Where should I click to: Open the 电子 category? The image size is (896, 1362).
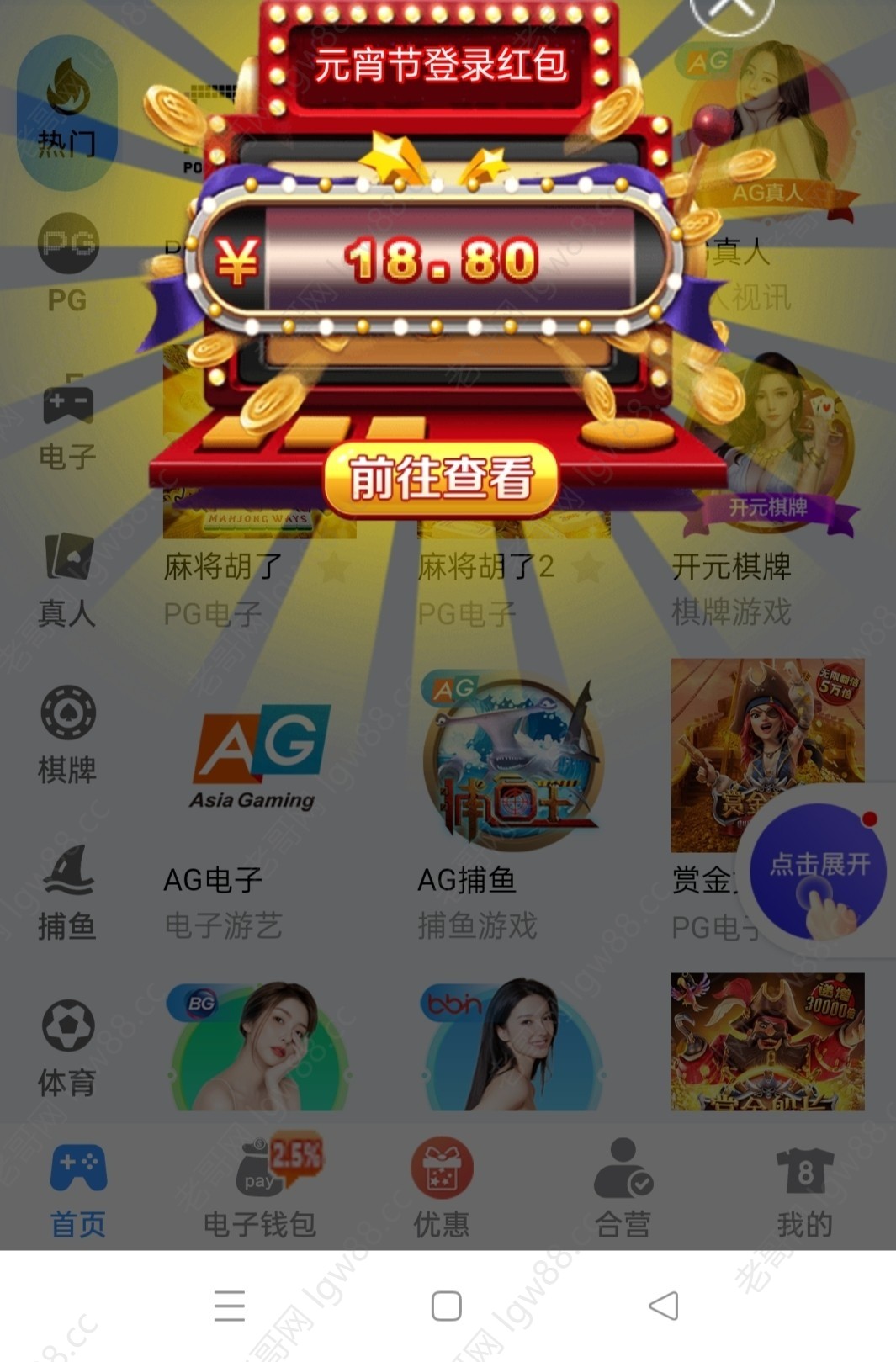[x=67, y=422]
